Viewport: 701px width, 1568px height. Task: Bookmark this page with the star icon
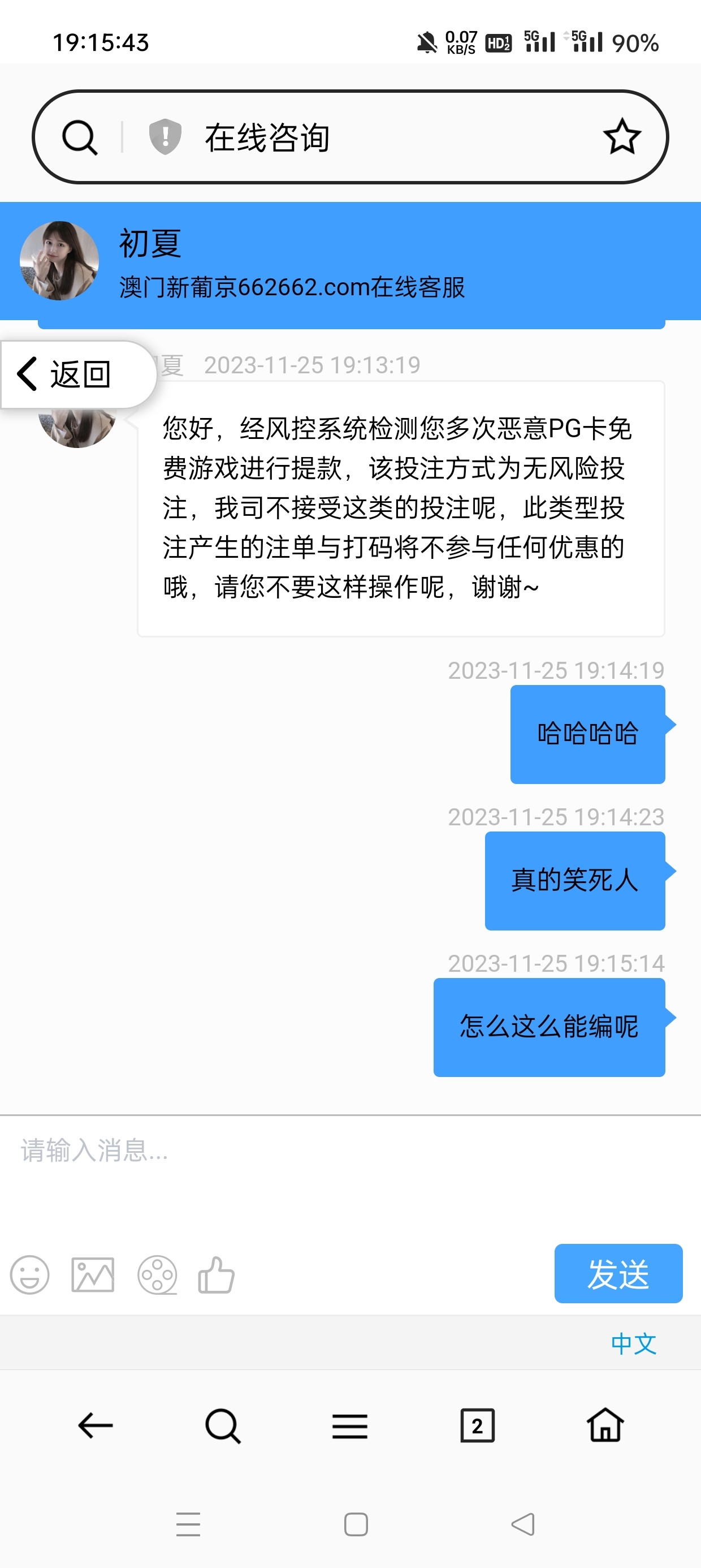pyautogui.click(x=621, y=137)
